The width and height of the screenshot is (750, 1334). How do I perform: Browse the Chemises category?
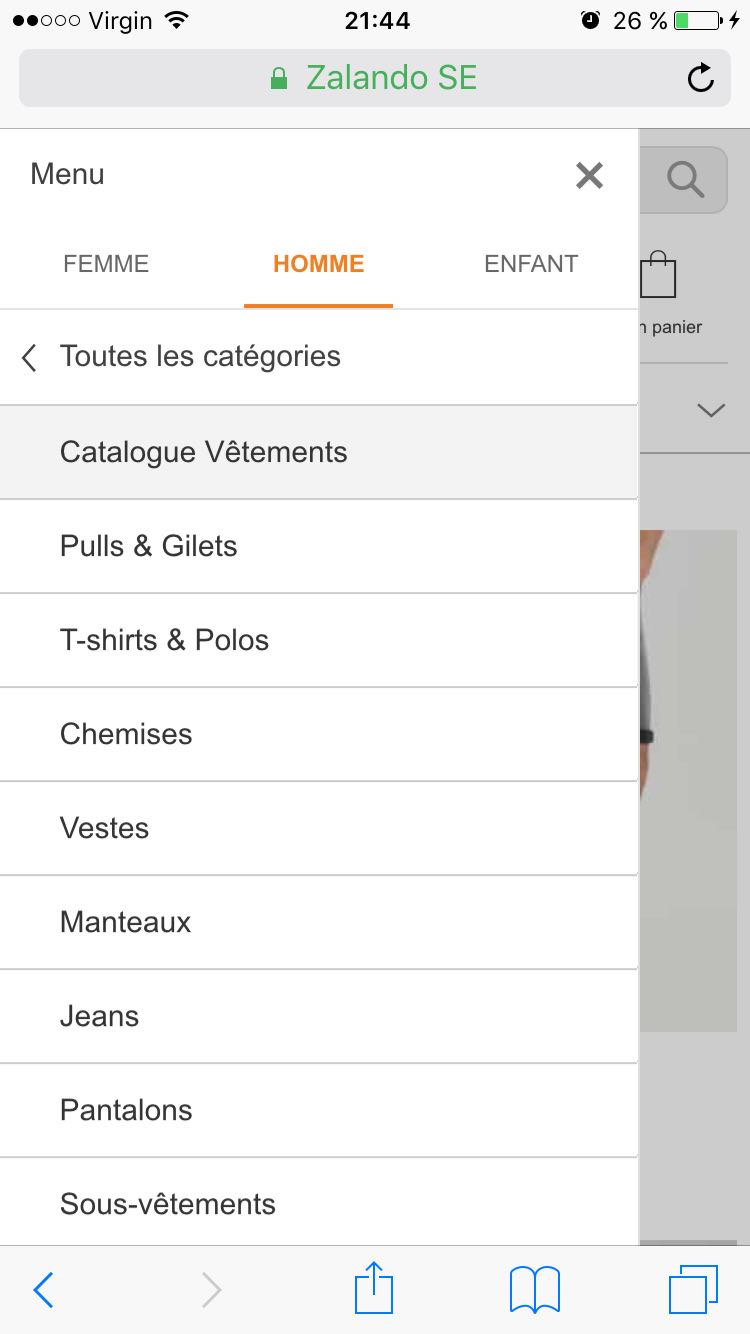(126, 734)
